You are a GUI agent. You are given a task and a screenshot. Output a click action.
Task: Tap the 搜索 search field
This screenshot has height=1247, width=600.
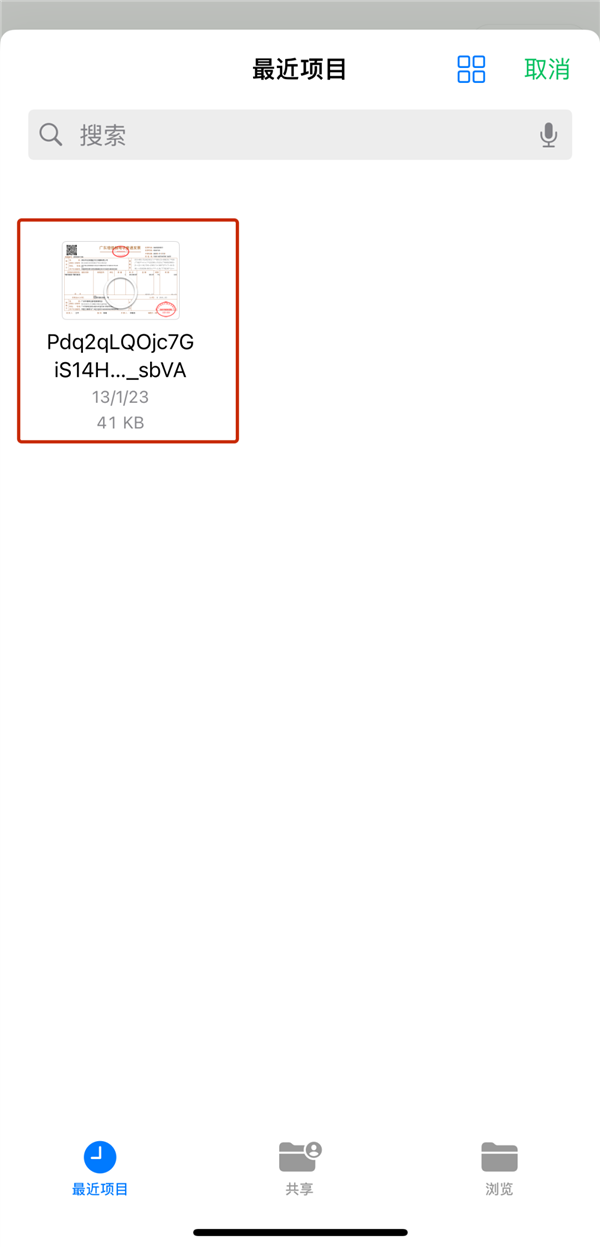click(290, 135)
